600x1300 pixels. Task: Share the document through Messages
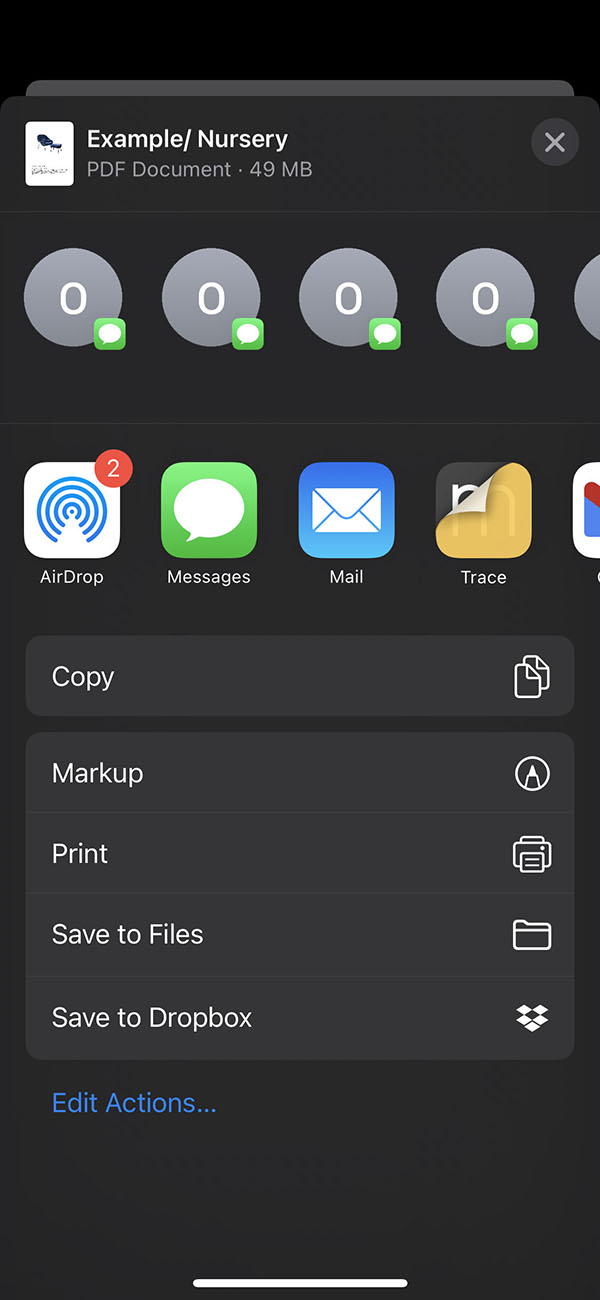209,510
